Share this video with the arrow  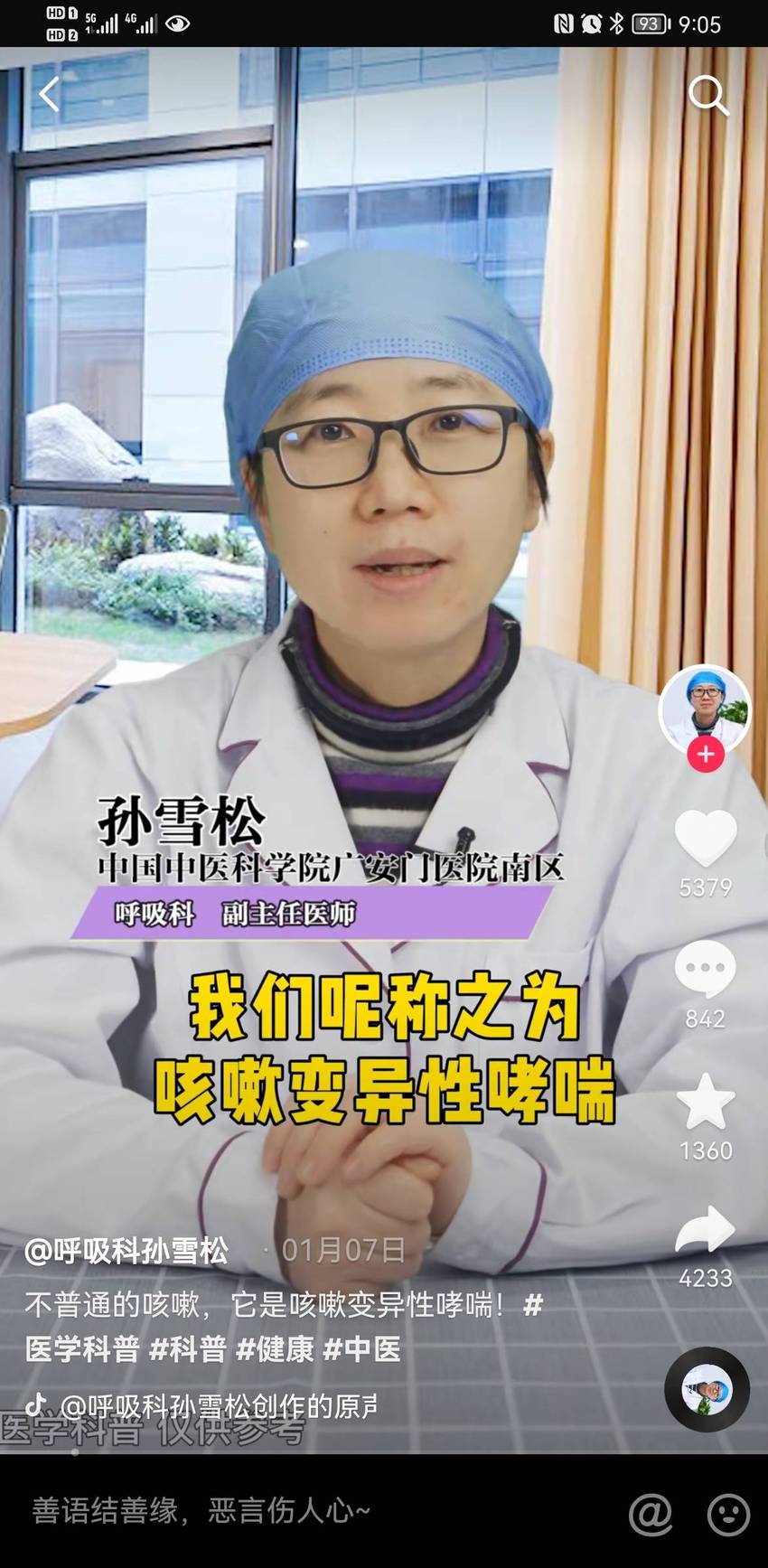click(x=706, y=1230)
